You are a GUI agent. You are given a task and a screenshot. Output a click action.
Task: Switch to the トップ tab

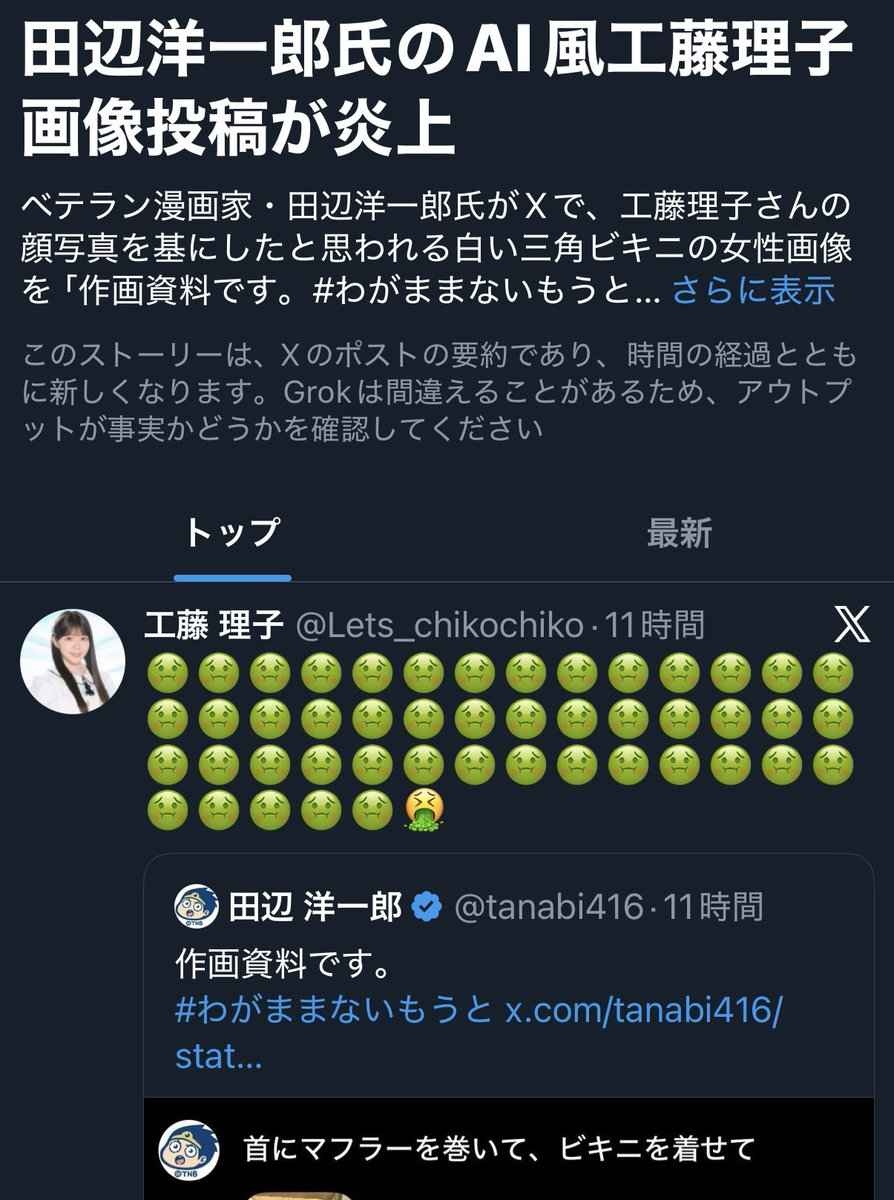click(x=232, y=533)
